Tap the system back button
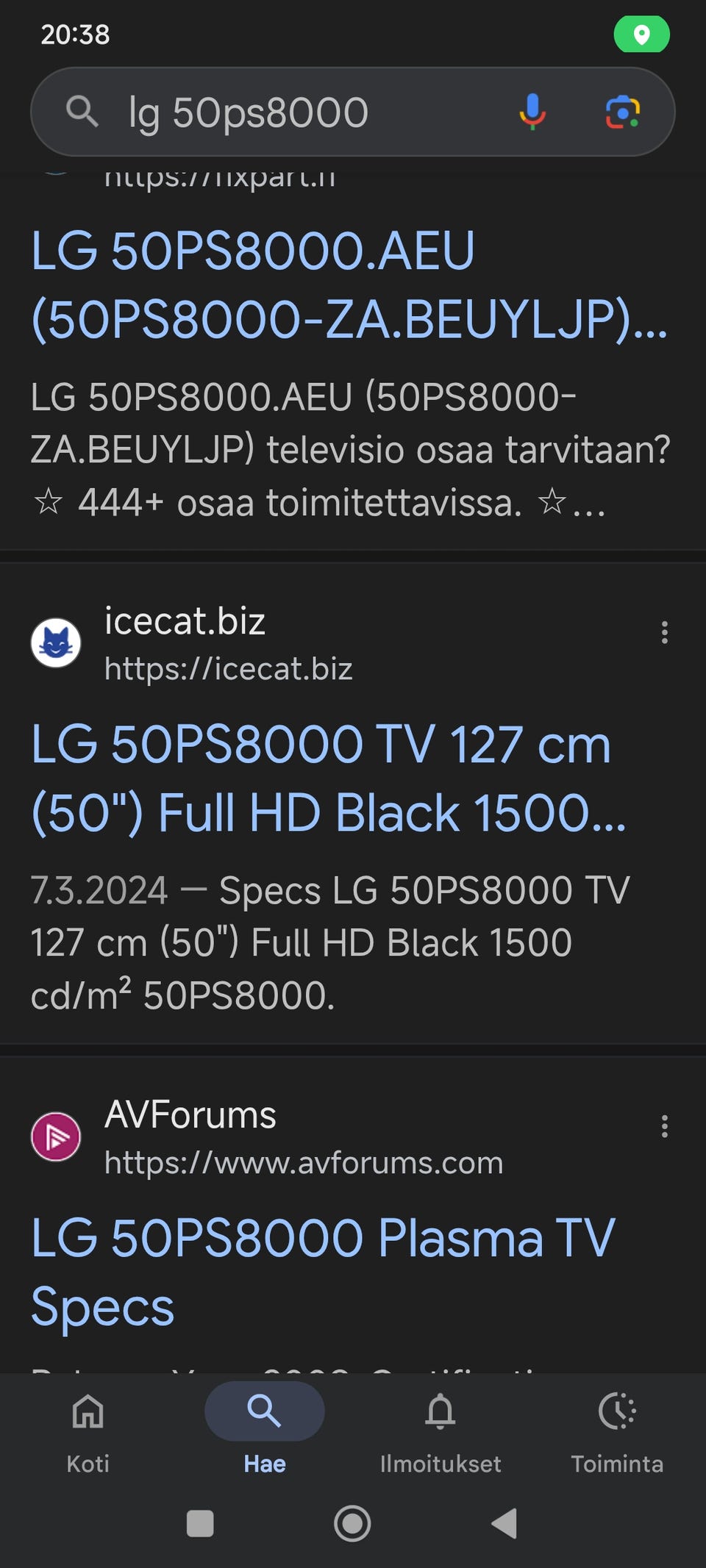Viewport: 706px width, 1568px height. pos(504,1523)
